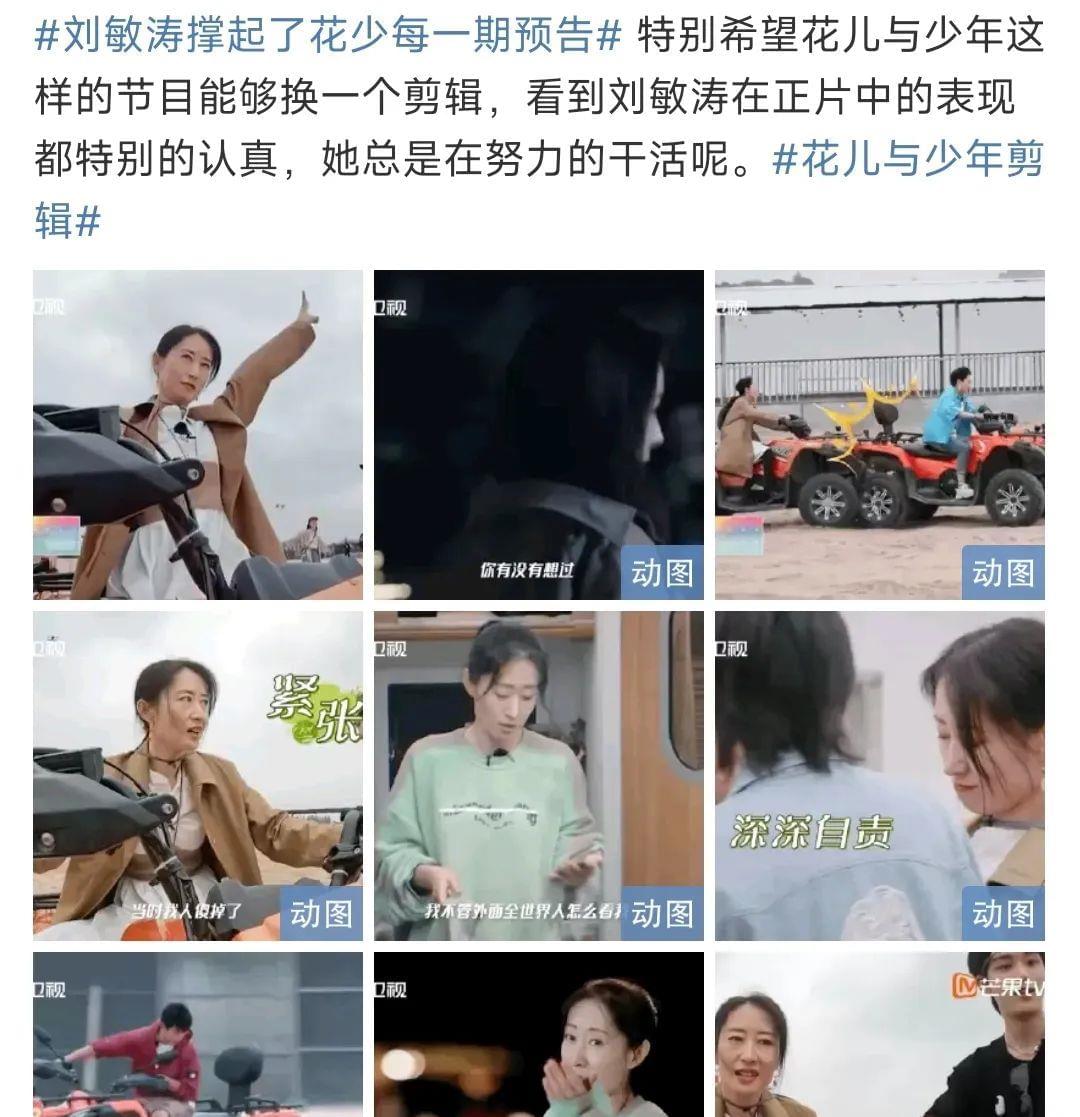
Task: Open the image of the woman covering her mouth
Action: (x=538, y=1035)
